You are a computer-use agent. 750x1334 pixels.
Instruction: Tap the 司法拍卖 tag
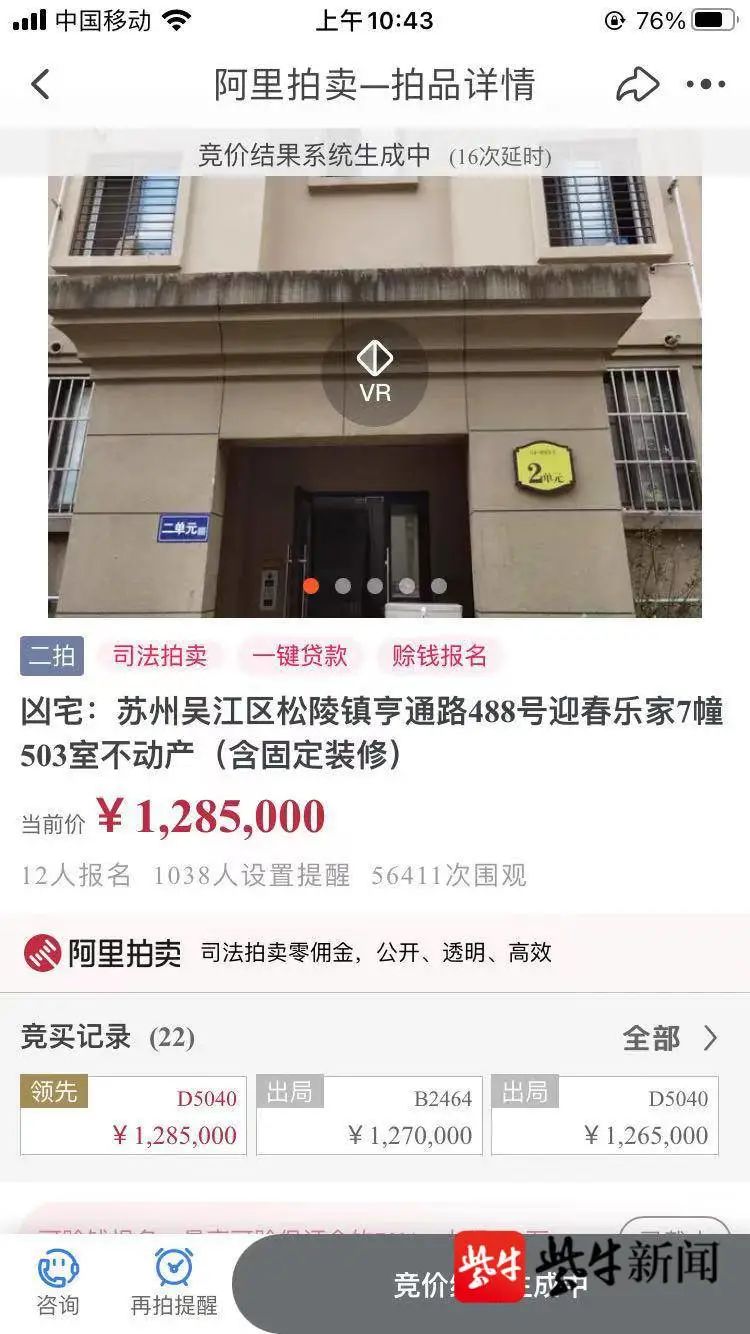160,655
